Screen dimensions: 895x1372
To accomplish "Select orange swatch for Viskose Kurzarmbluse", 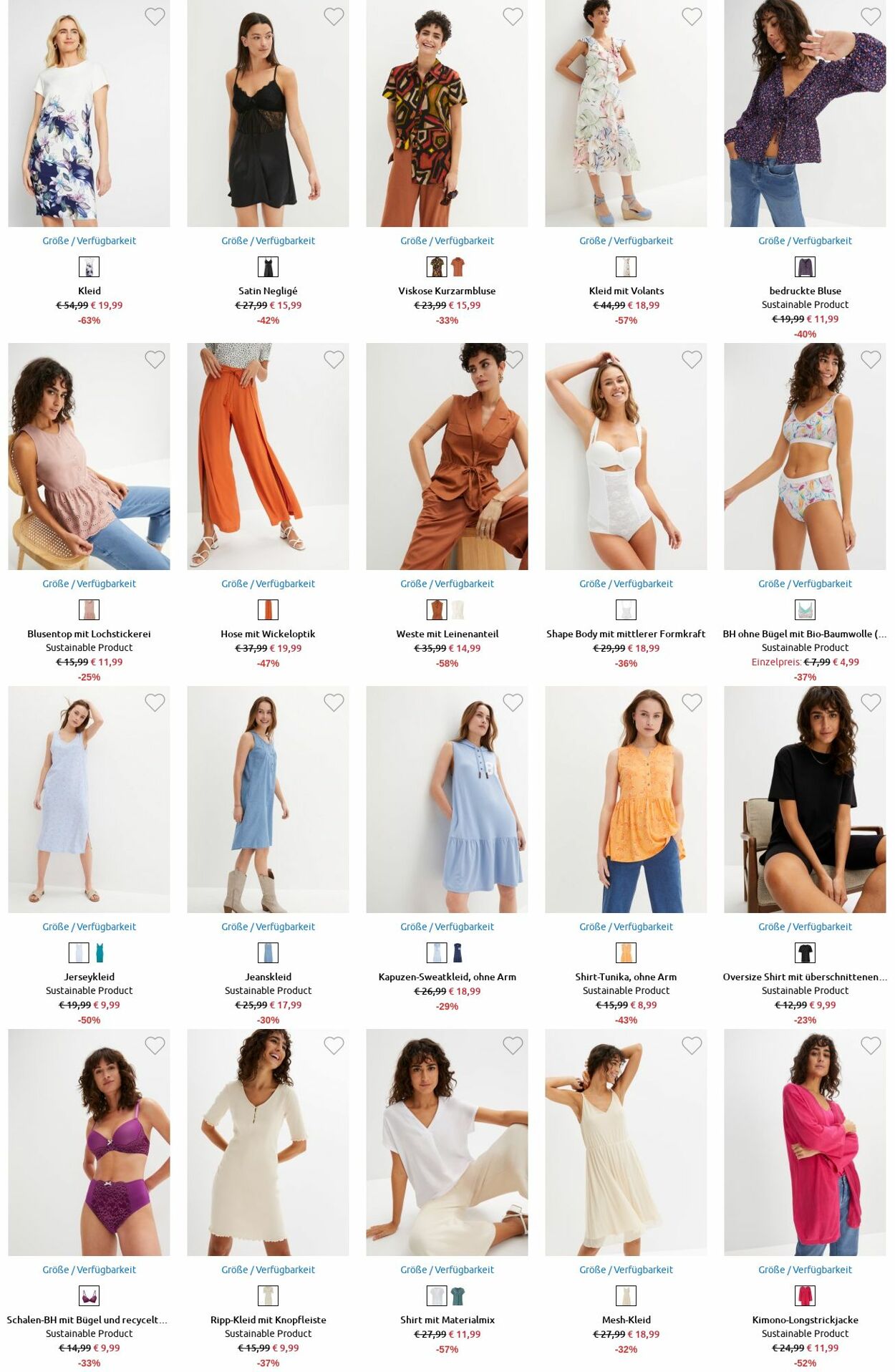I will click(x=458, y=267).
